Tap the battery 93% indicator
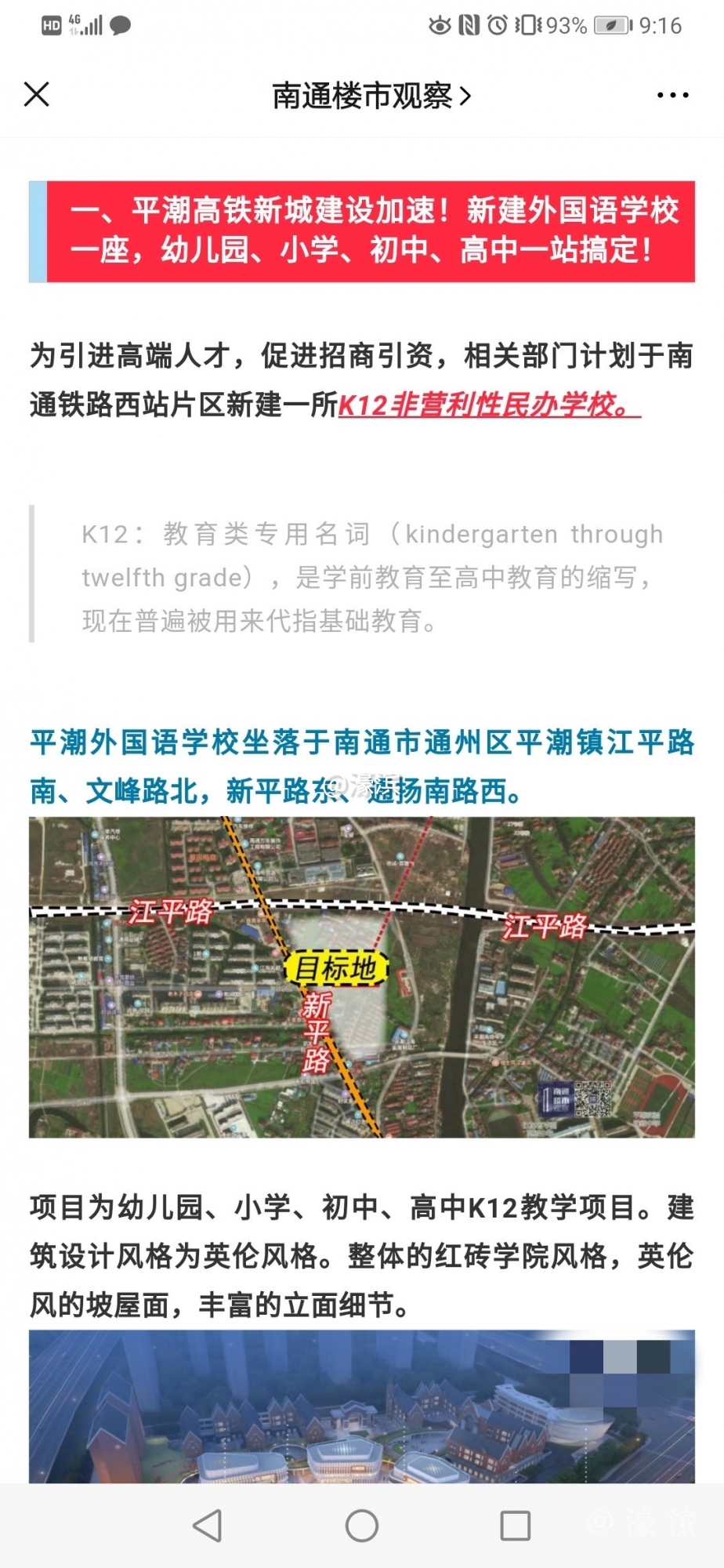724x1568 pixels. (x=566, y=26)
